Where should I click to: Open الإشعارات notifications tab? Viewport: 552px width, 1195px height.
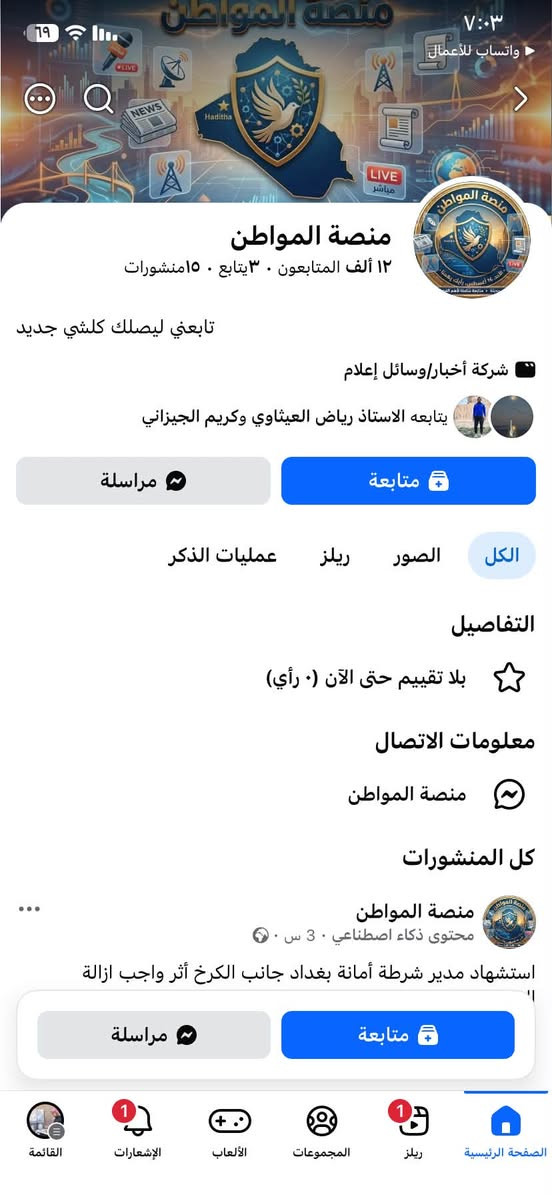(138, 1131)
